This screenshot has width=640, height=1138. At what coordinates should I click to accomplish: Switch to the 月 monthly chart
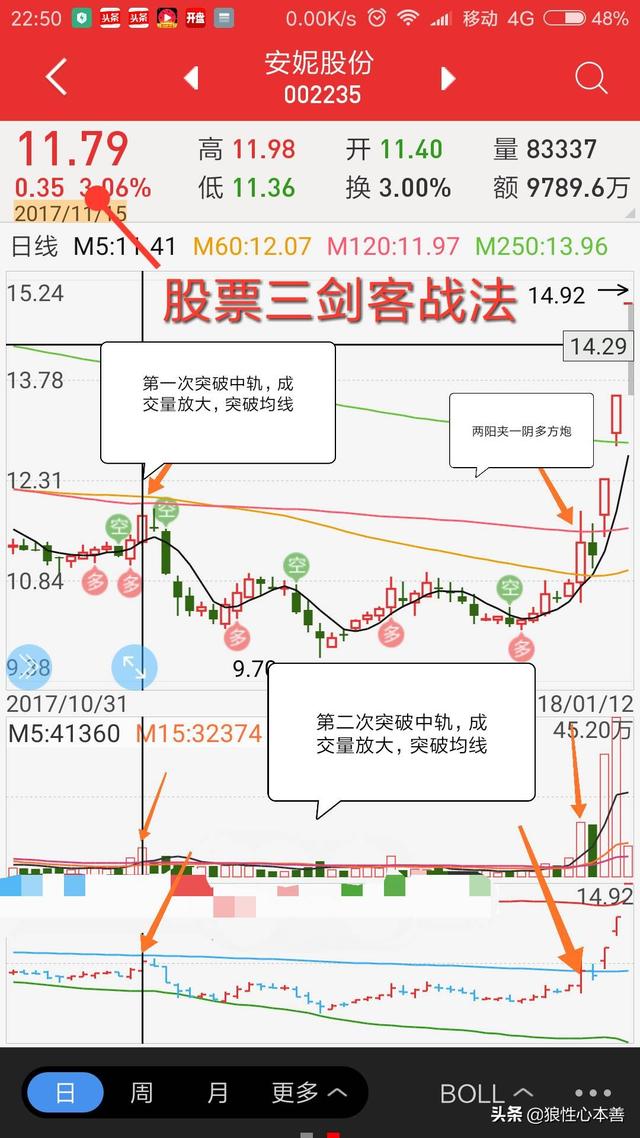pyautogui.click(x=217, y=1092)
